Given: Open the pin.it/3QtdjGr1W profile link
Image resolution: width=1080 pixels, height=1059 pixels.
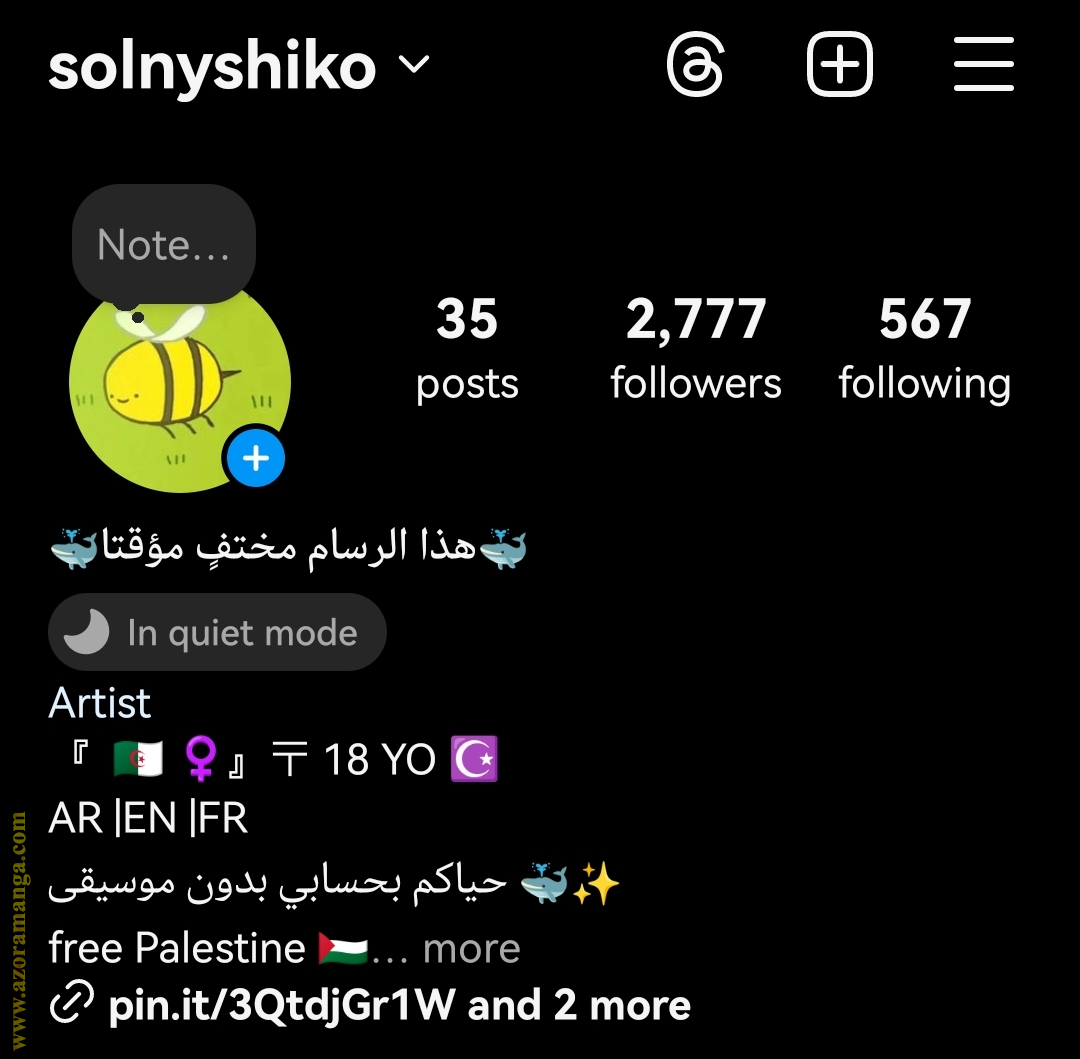Looking at the screenshot, I should pos(280,1005).
